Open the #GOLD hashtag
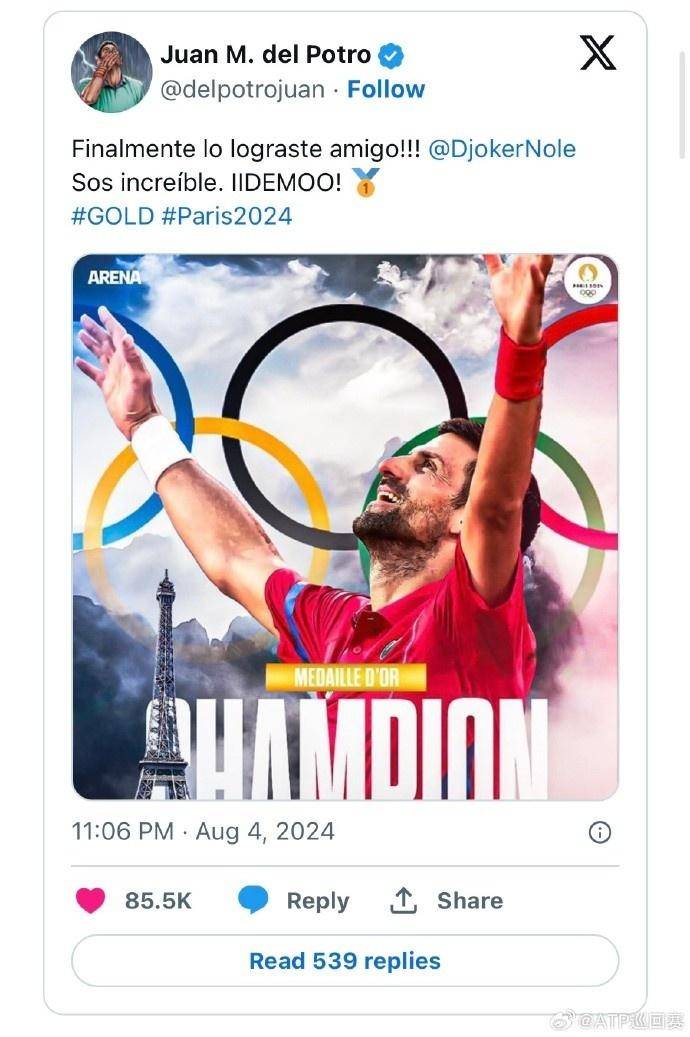This screenshot has height=1037, width=690. coord(112,216)
